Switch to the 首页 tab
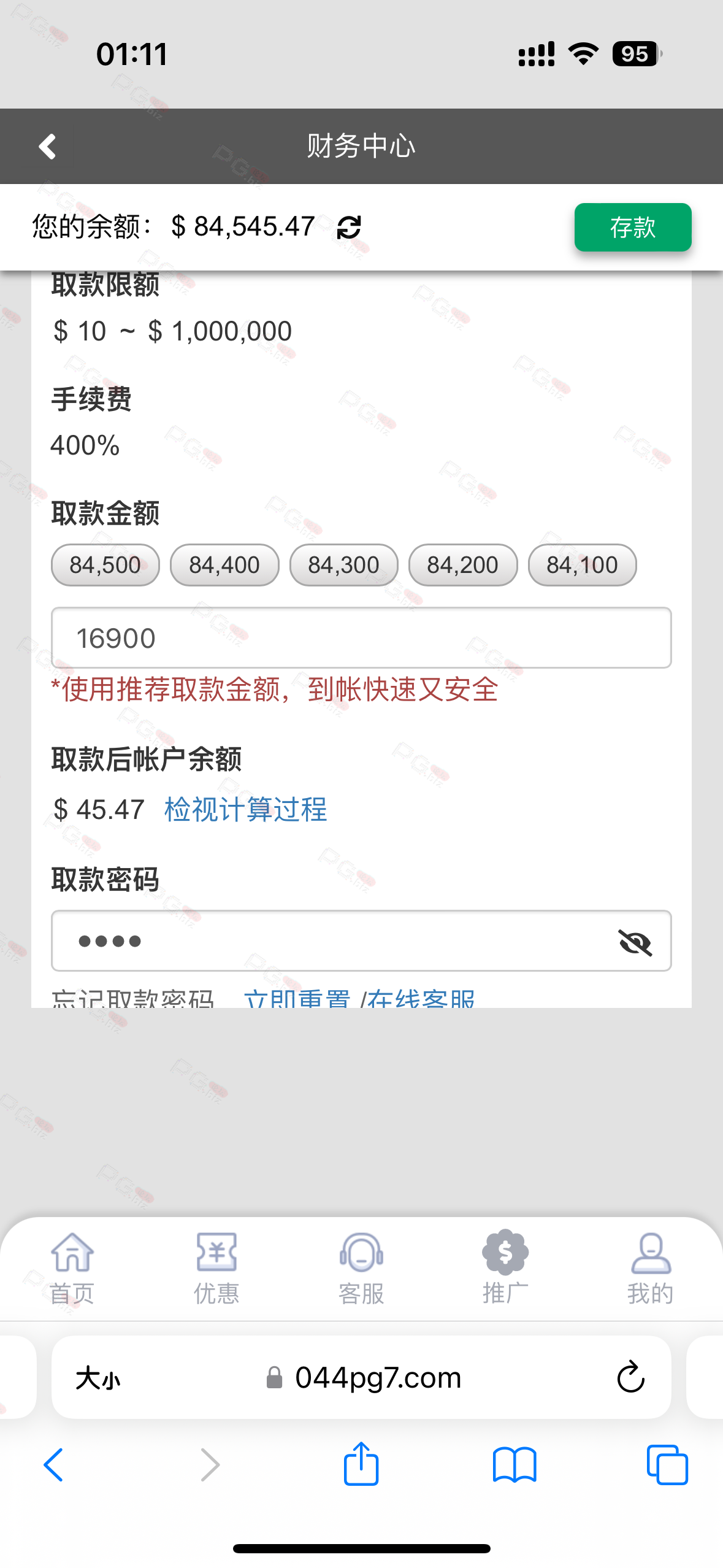The width and height of the screenshot is (723, 1568). [x=72, y=1267]
